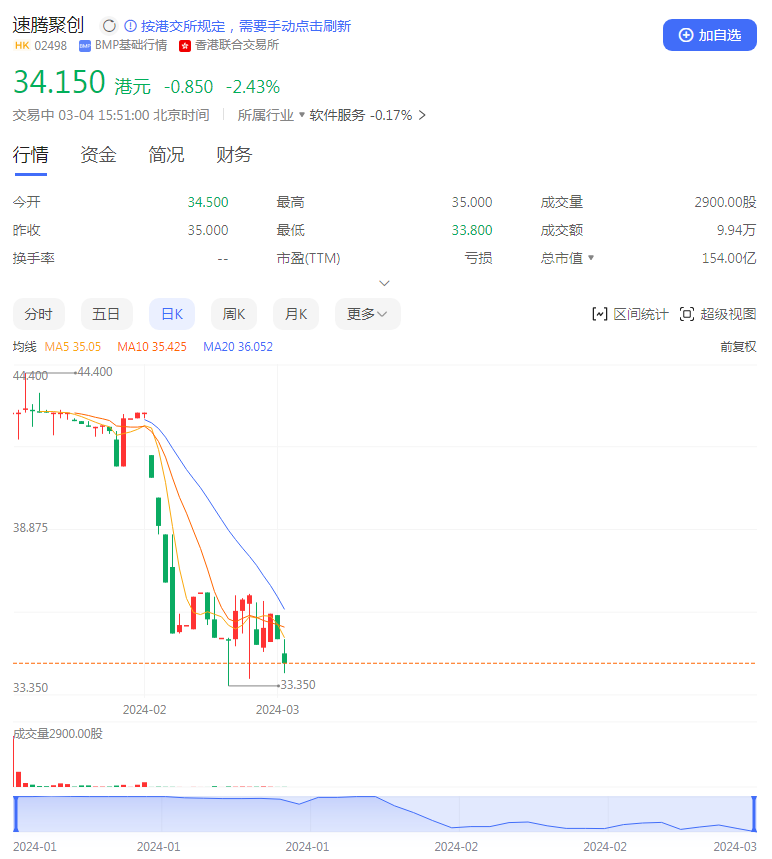Viewport: 772px width, 859px height.
Task: Expand the quote details chevron
Action: click(x=385, y=283)
